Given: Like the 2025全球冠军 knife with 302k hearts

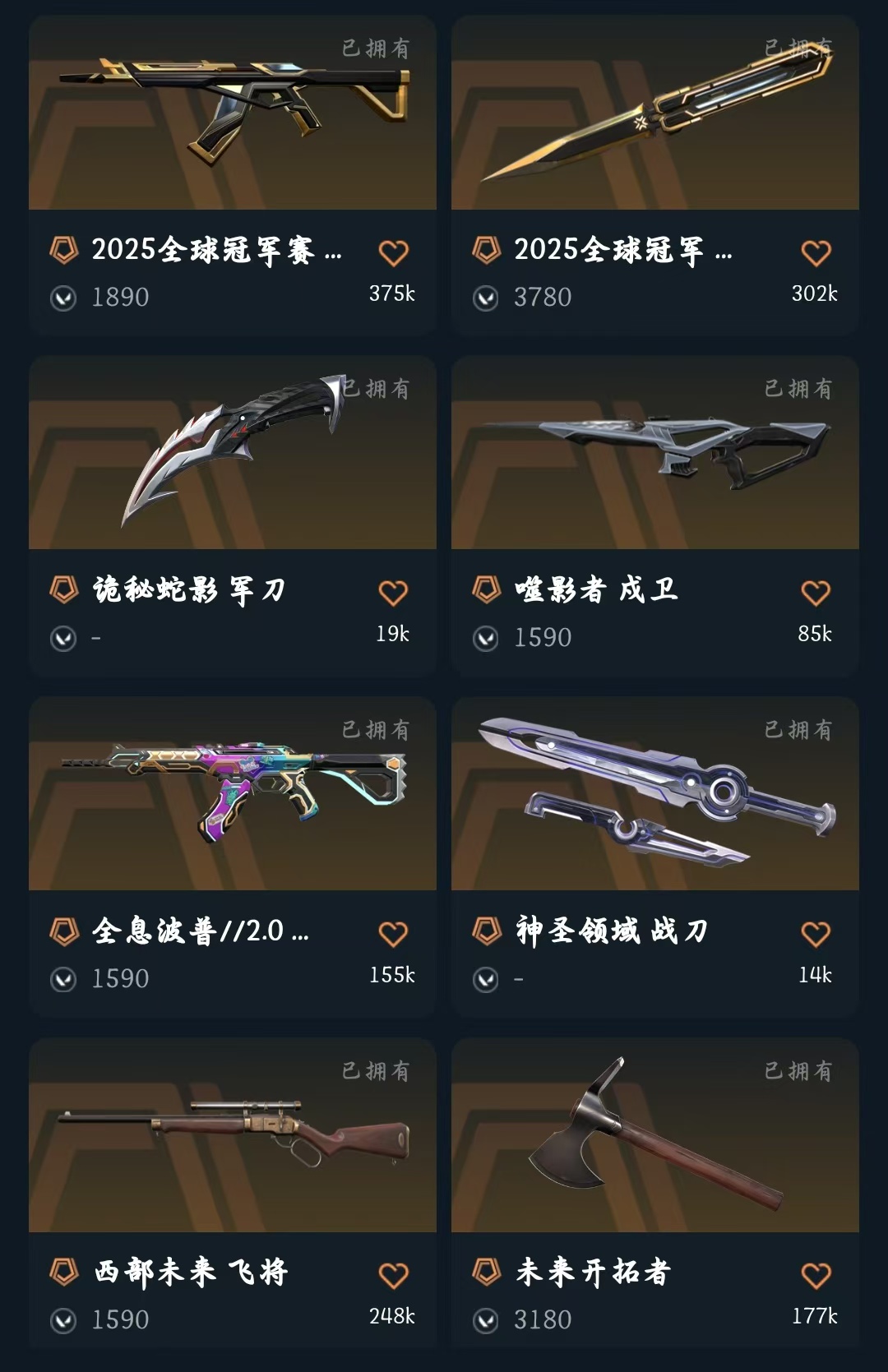Looking at the screenshot, I should (x=816, y=253).
